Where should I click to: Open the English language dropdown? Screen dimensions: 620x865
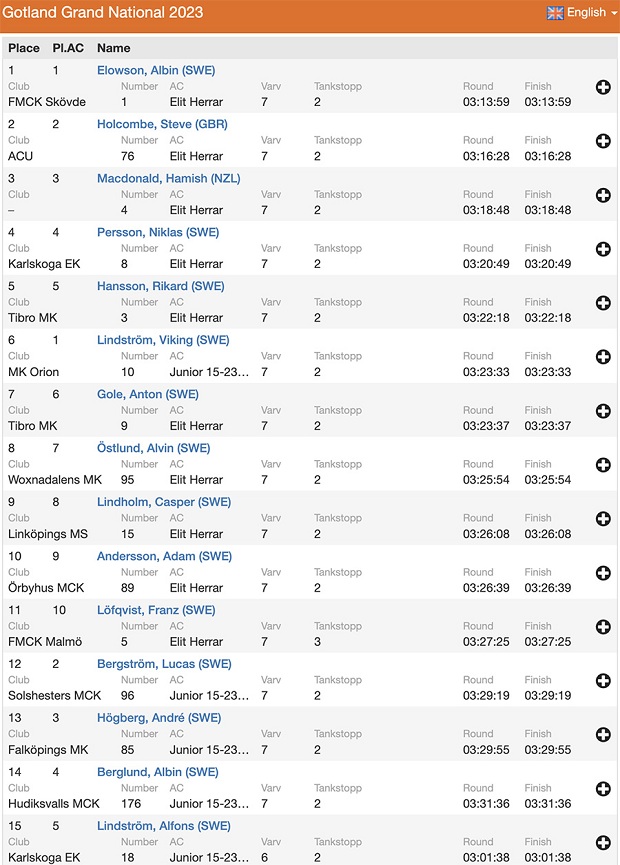(582, 13)
